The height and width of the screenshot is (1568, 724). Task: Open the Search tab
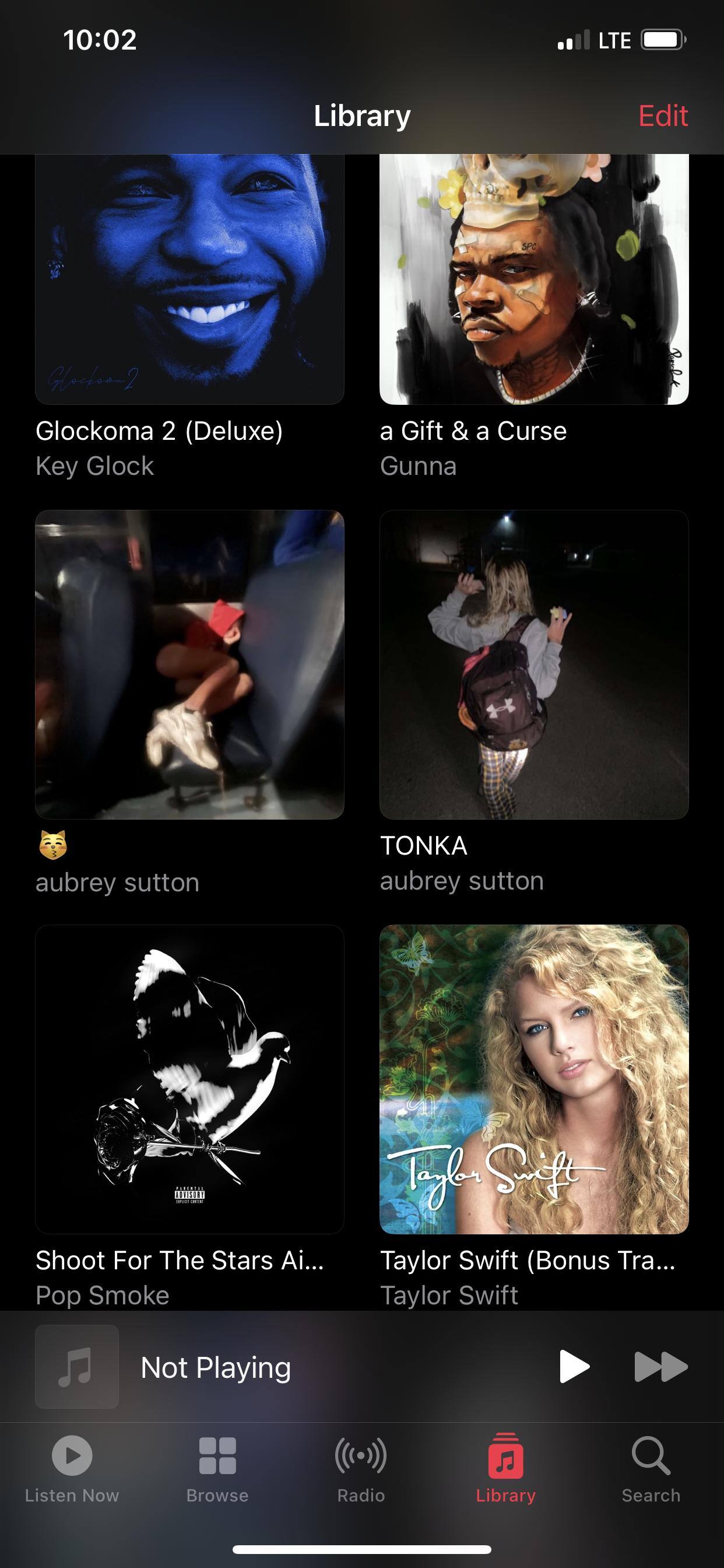coord(651,1468)
